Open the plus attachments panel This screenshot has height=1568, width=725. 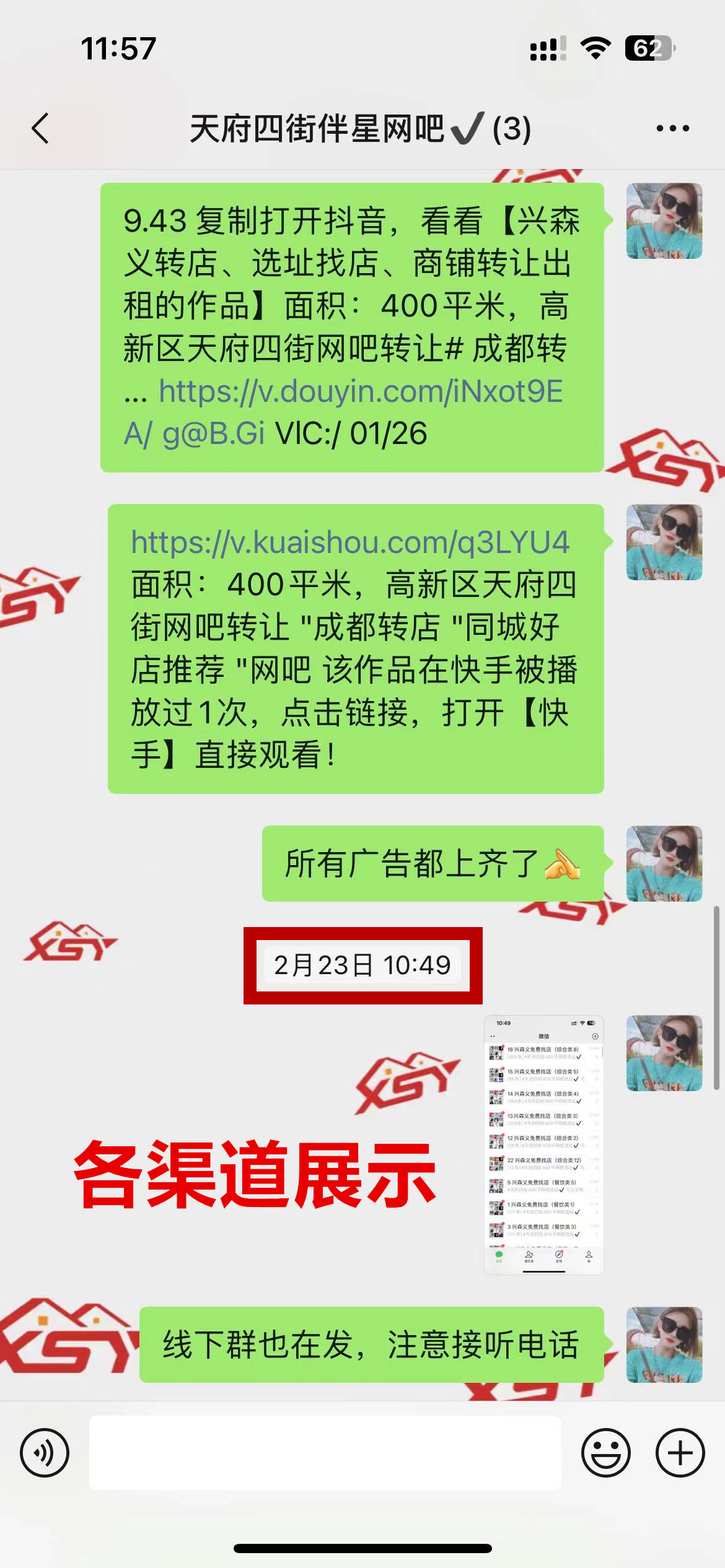point(680,1453)
